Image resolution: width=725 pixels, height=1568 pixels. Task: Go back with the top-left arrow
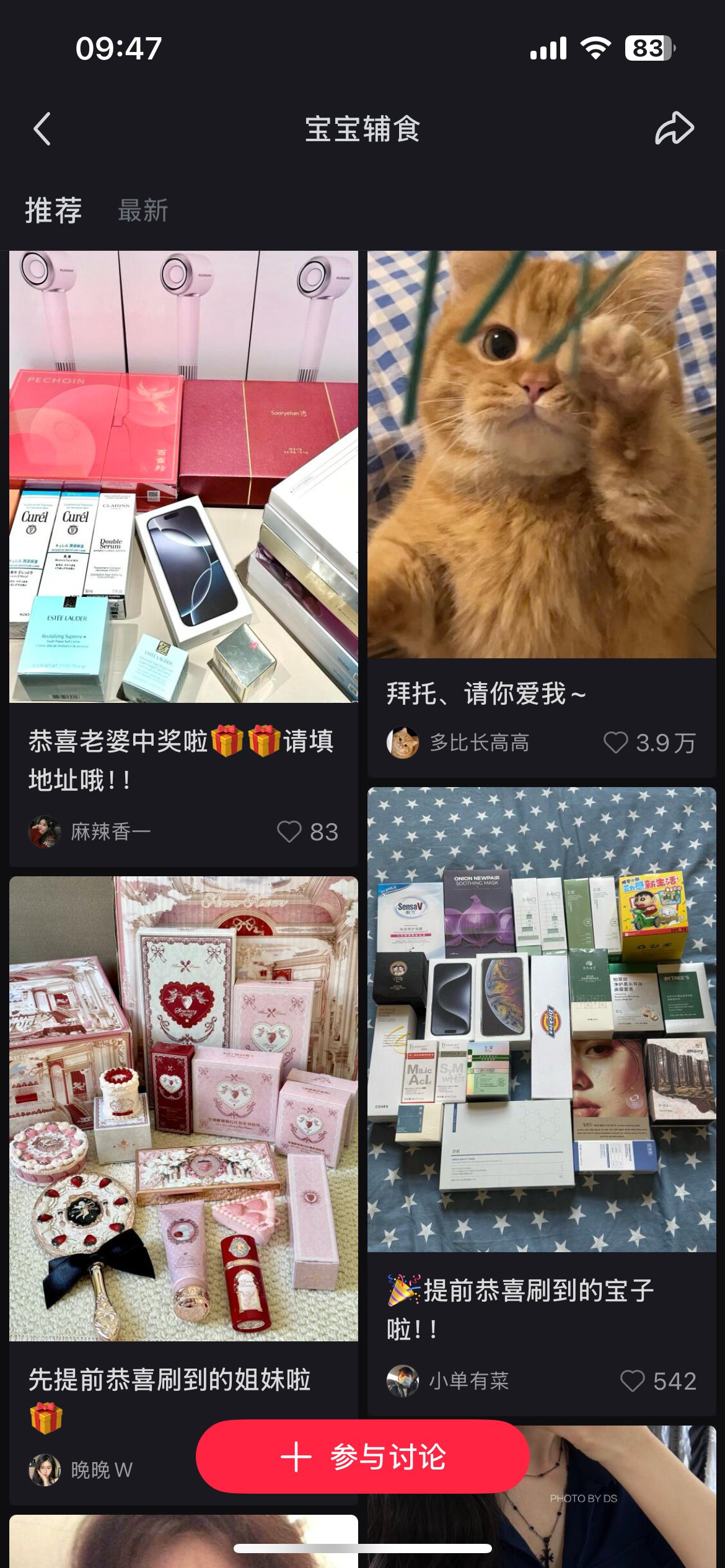click(x=42, y=129)
